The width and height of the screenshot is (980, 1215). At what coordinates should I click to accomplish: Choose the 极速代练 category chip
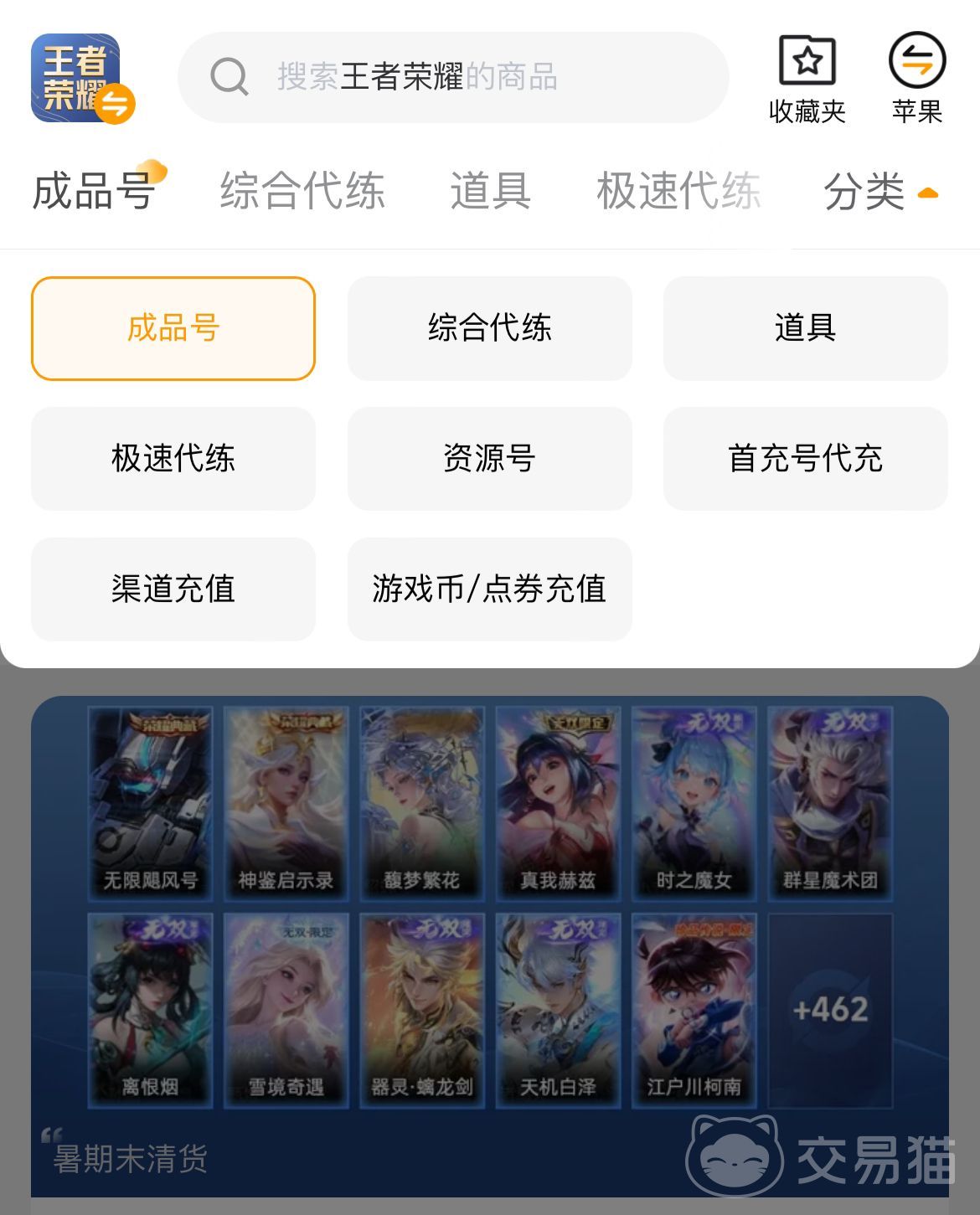pos(173,459)
